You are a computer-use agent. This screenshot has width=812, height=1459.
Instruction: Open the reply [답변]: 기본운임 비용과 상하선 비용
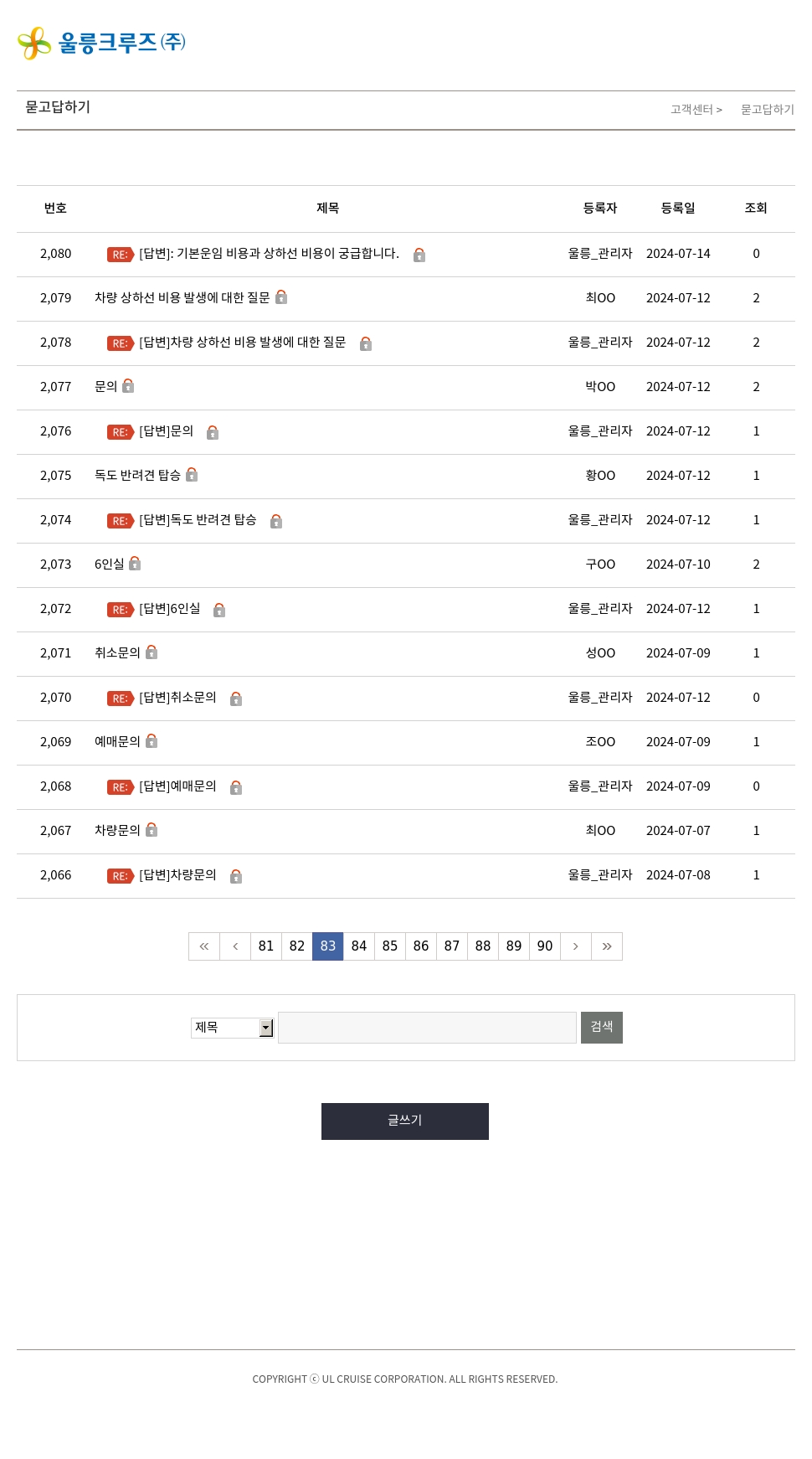[x=269, y=254]
